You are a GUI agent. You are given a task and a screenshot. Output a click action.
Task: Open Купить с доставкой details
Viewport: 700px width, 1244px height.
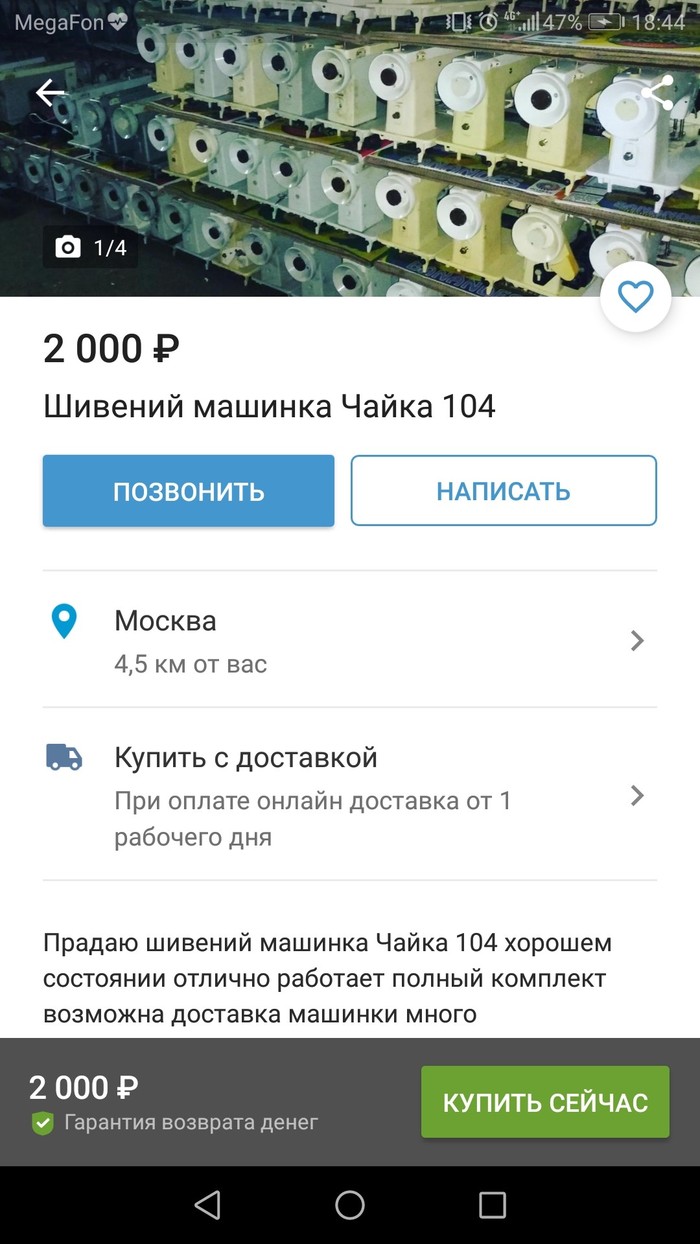[x=349, y=795]
